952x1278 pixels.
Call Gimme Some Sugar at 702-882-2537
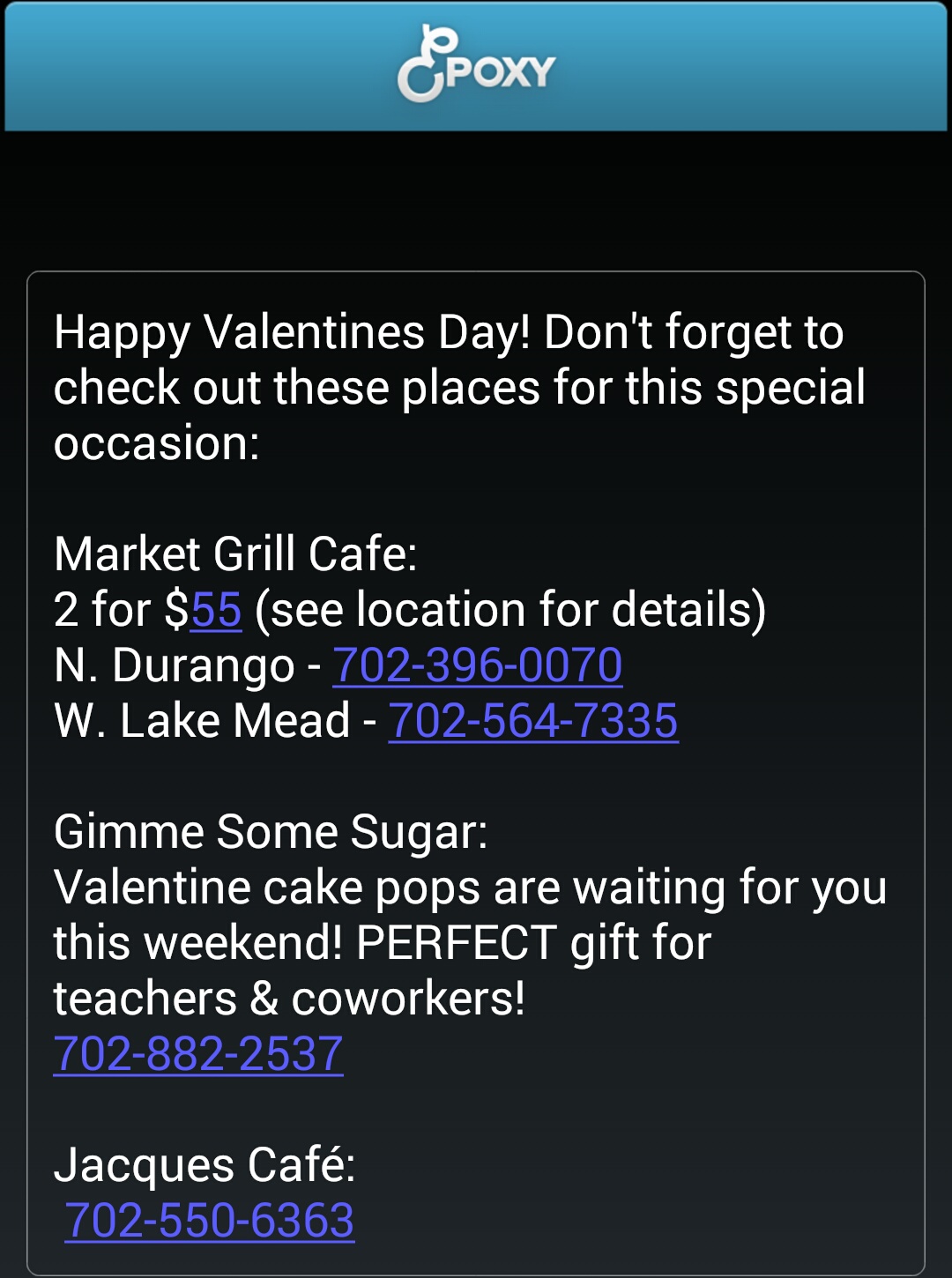(198, 1054)
